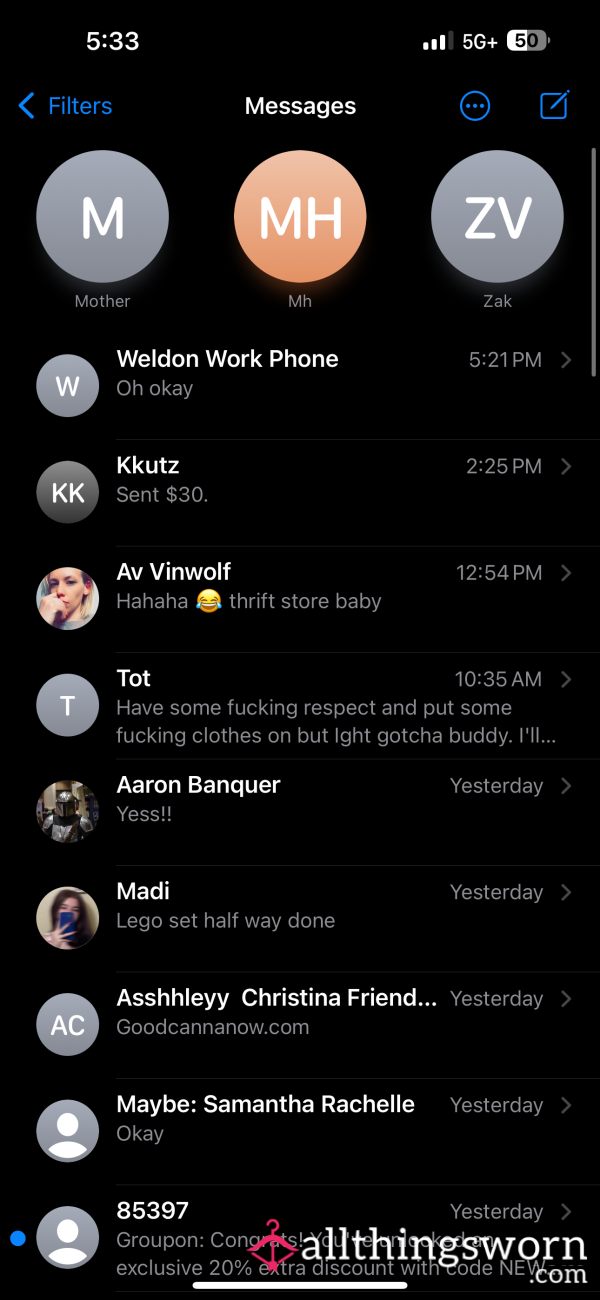Open the message thread from Tot
Viewport: 600px width, 1300px height.
point(300,706)
